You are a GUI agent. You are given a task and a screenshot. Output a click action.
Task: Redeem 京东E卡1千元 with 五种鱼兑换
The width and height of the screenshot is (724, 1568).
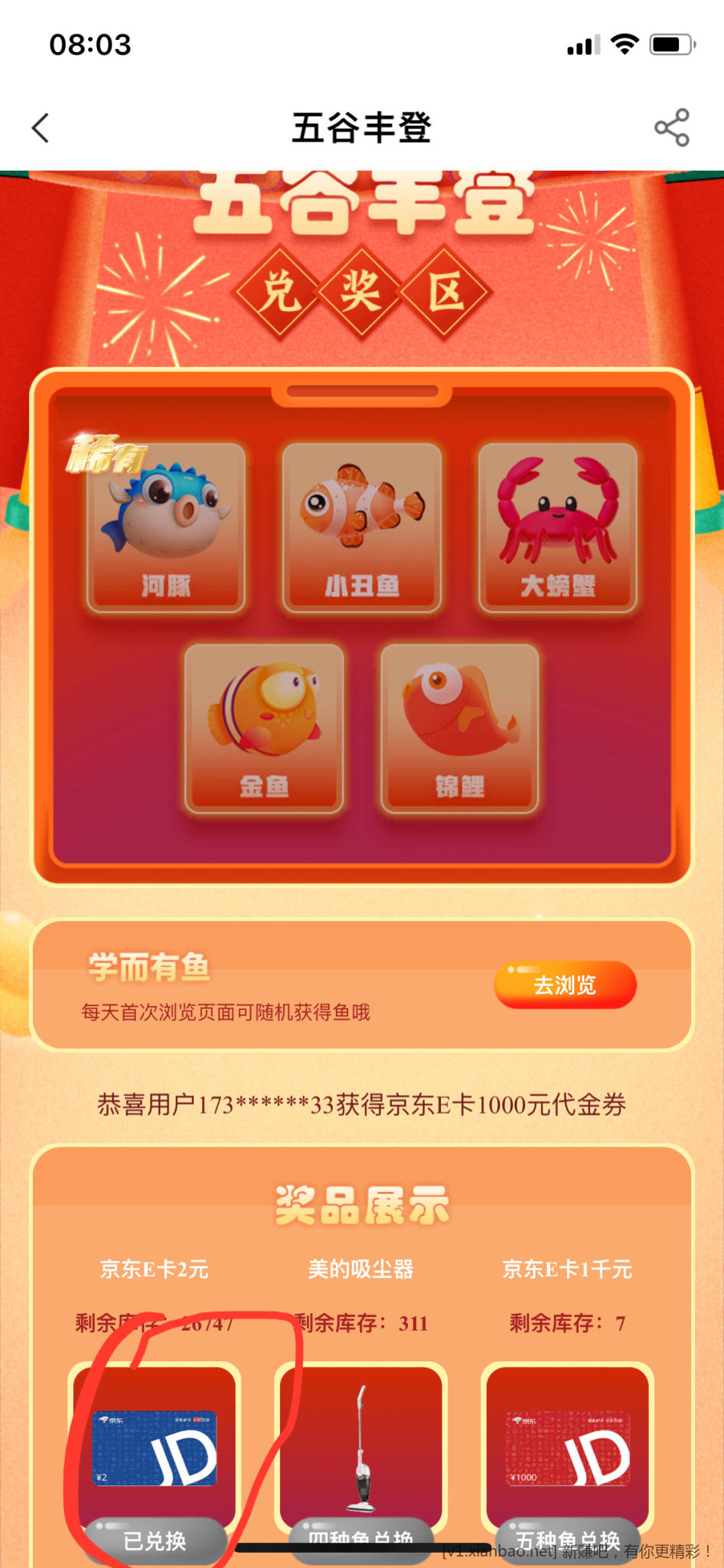coord(568,1537)
